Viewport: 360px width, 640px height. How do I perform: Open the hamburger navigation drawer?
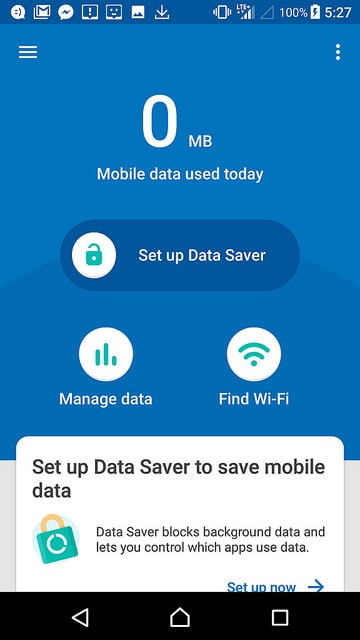click(x=28, y=52)
